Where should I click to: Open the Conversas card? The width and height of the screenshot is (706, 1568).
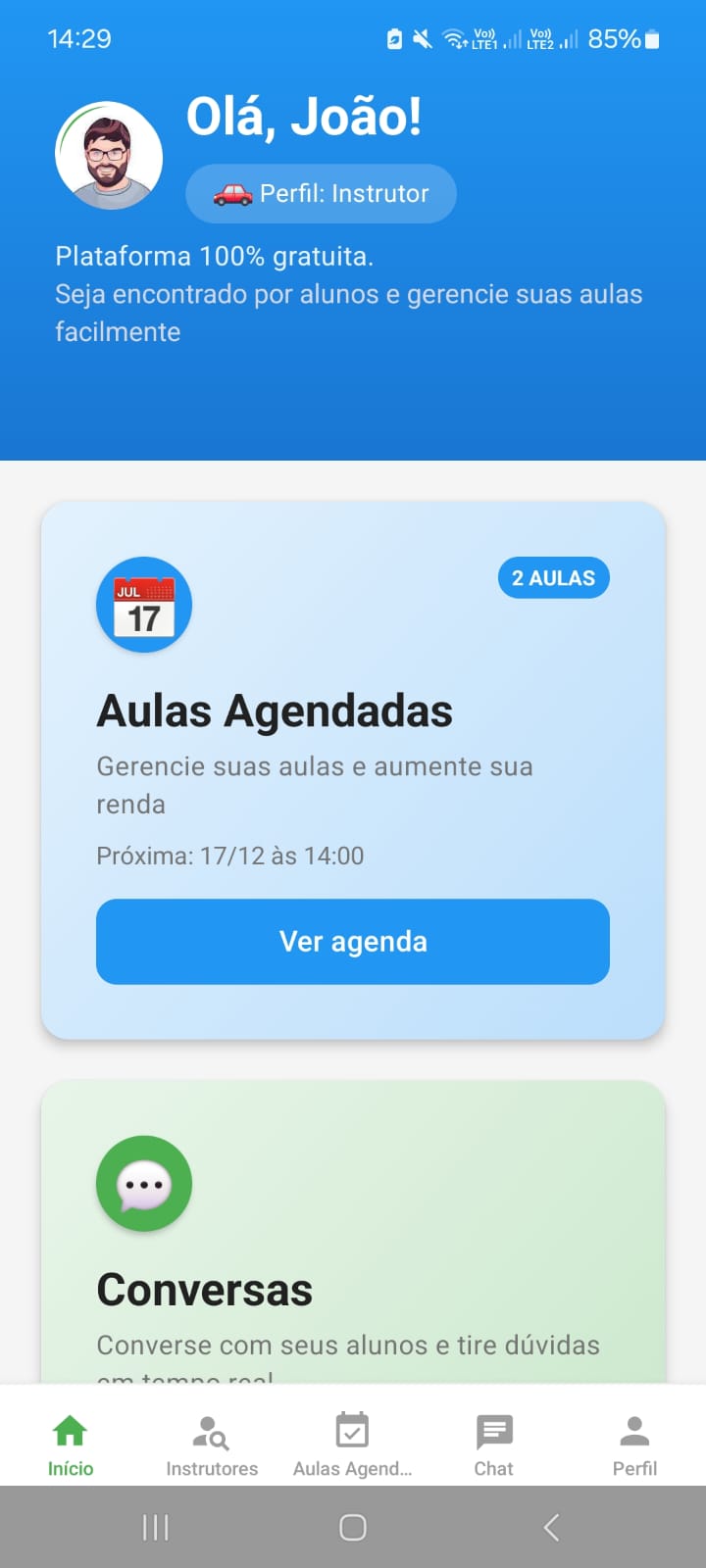point(353,1225)
